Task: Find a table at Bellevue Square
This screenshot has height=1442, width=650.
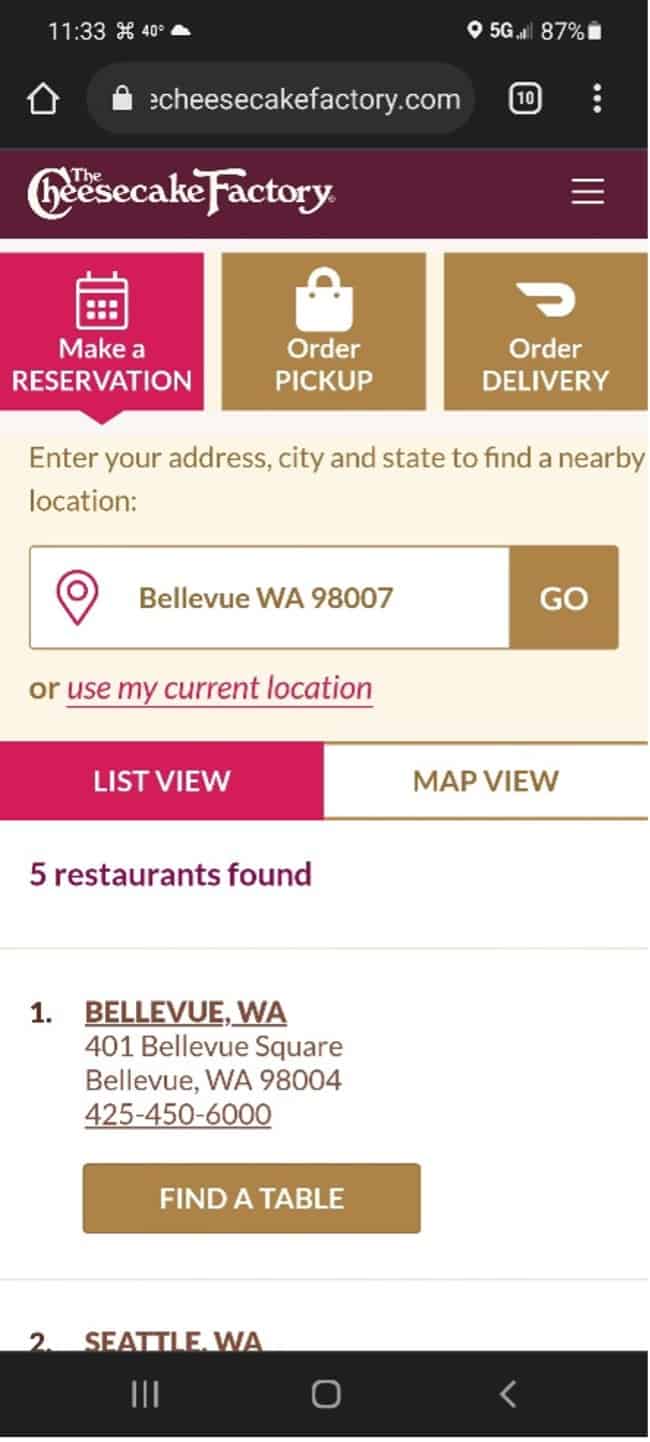Action: [x=252, y=1198]
